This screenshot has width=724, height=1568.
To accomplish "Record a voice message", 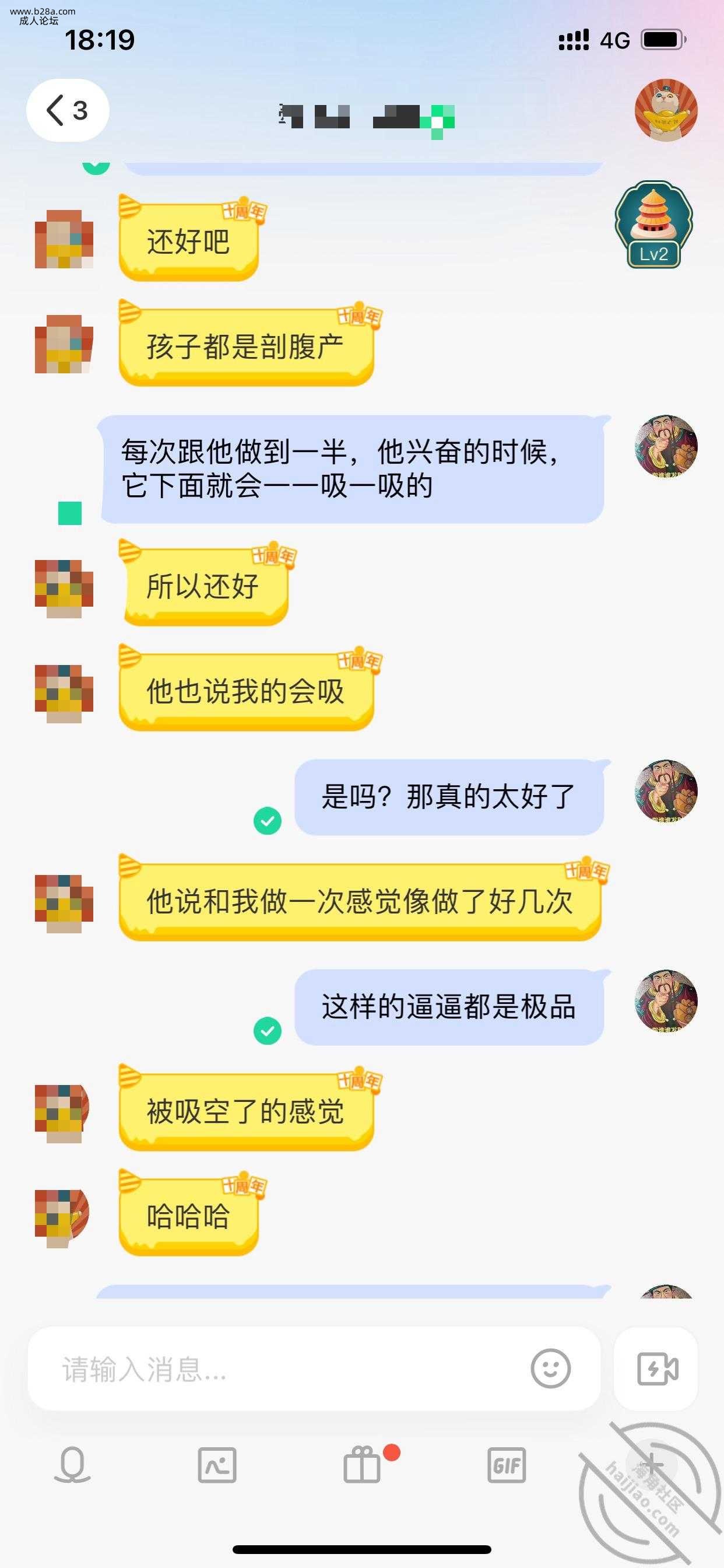I will click(x=72, y=1465).
